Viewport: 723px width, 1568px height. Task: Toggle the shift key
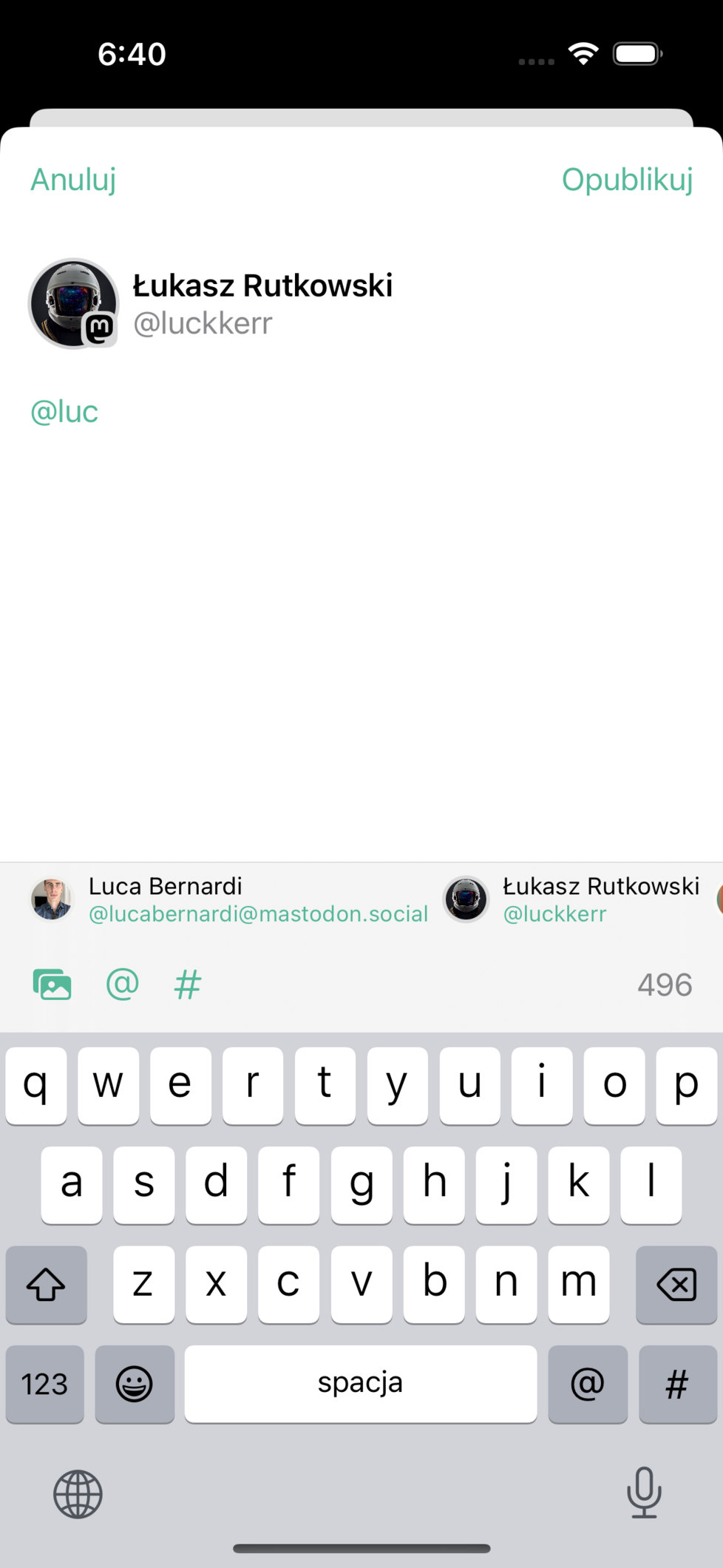point(46,1285)
